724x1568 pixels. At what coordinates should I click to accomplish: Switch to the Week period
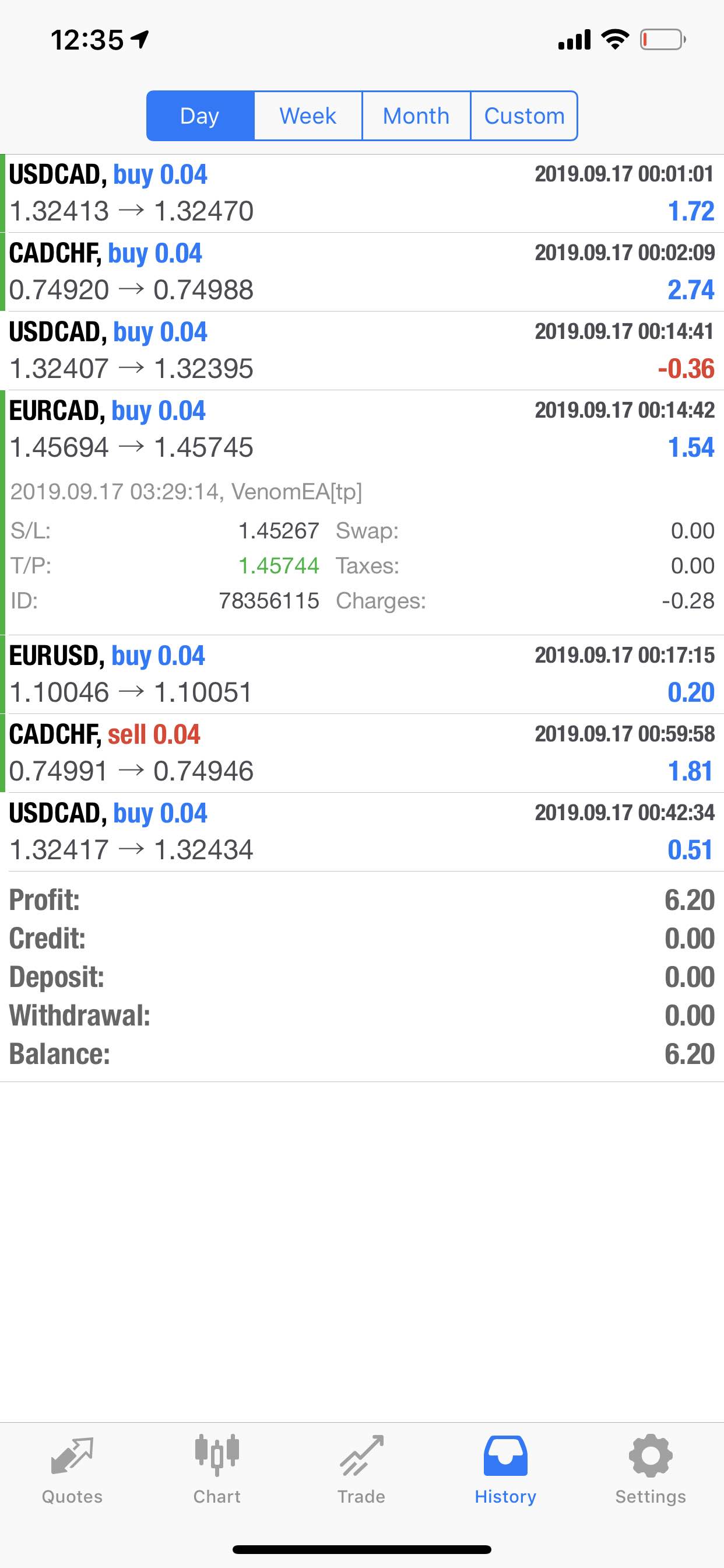point(308,116)
